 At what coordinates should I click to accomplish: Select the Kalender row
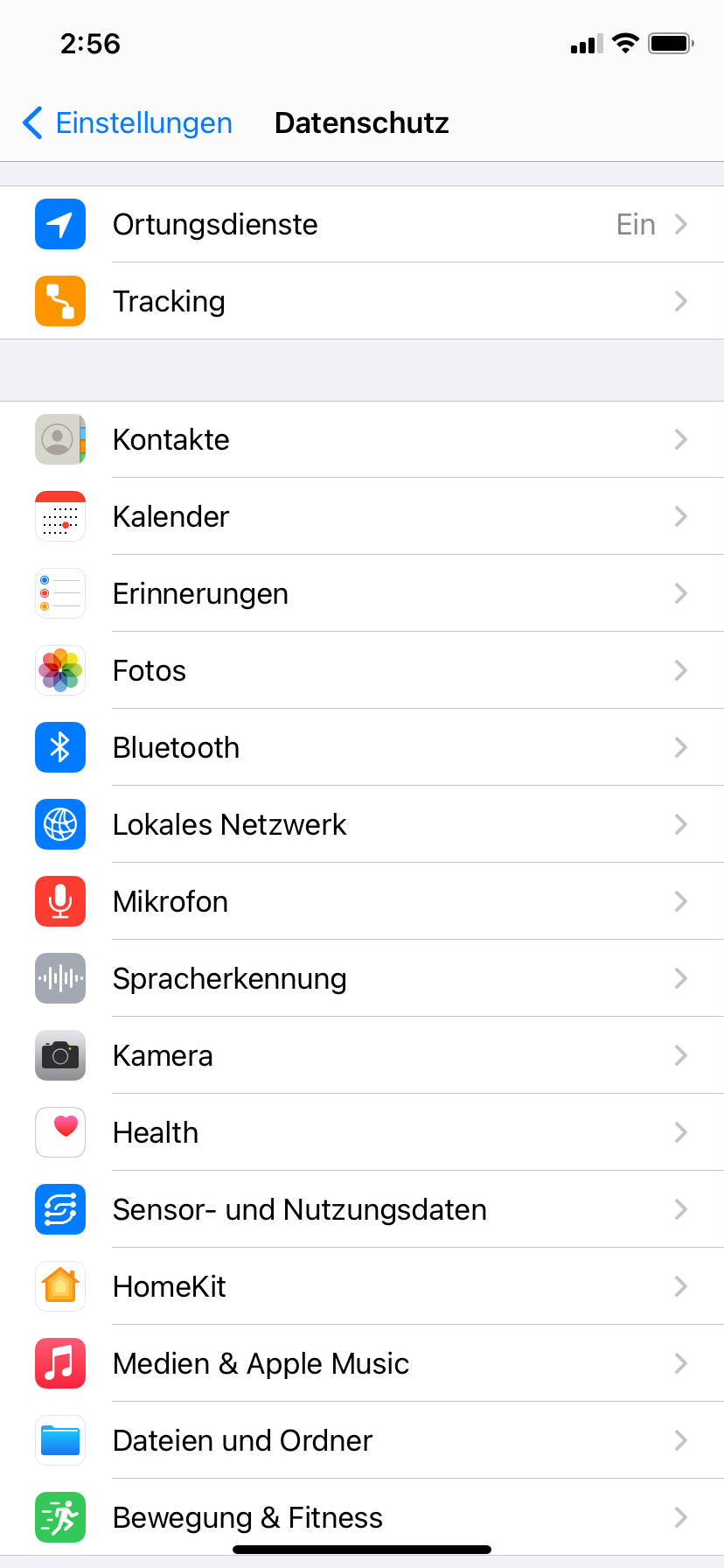tap(362, 516)
